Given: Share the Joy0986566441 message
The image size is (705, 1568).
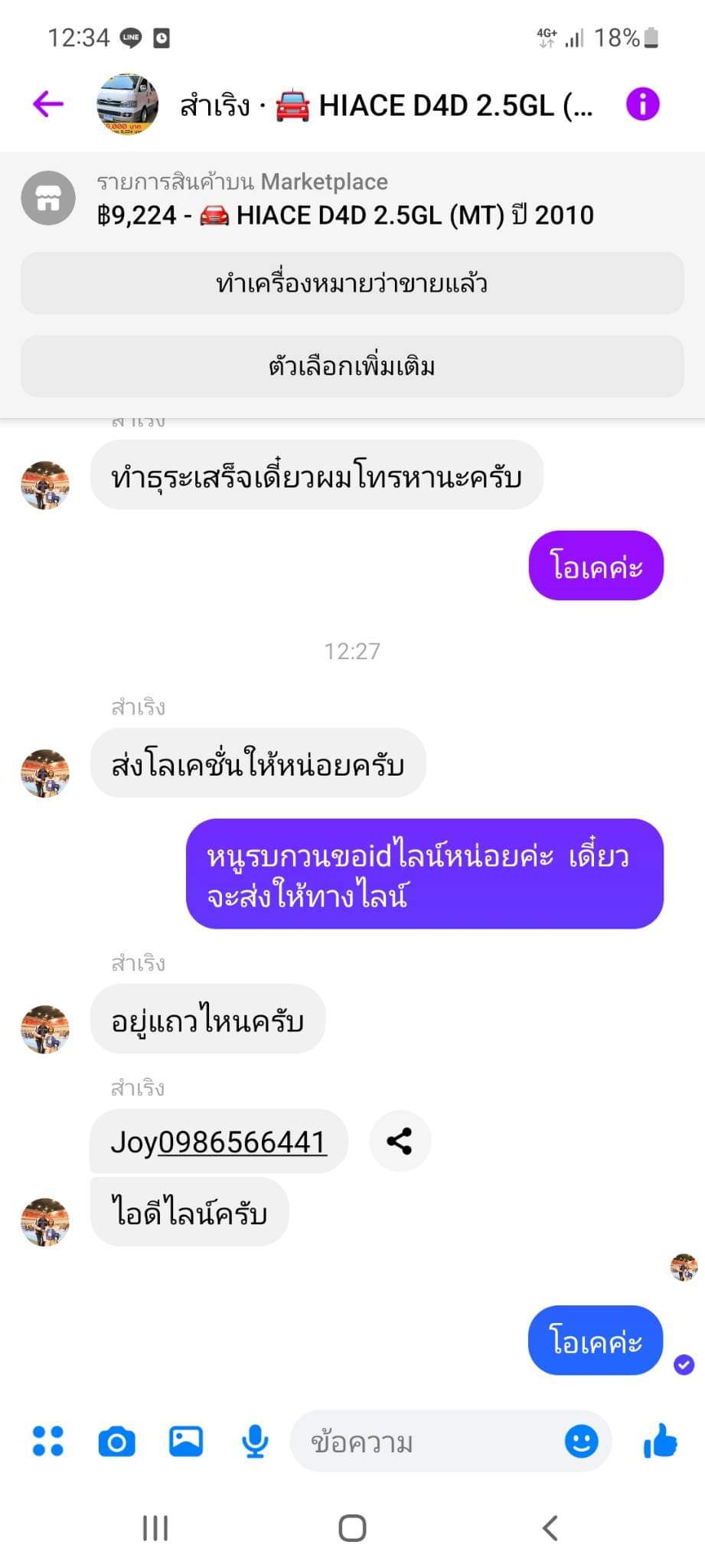Looking at the screenshot, I should click(400, 1141).
